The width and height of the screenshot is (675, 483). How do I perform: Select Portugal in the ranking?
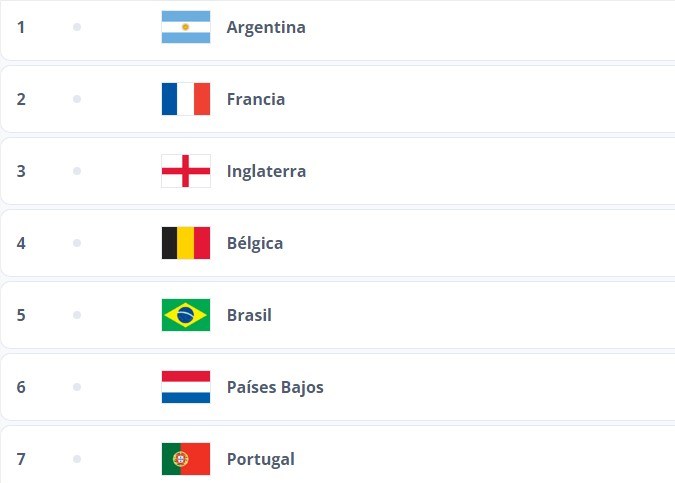coord(260,459)
